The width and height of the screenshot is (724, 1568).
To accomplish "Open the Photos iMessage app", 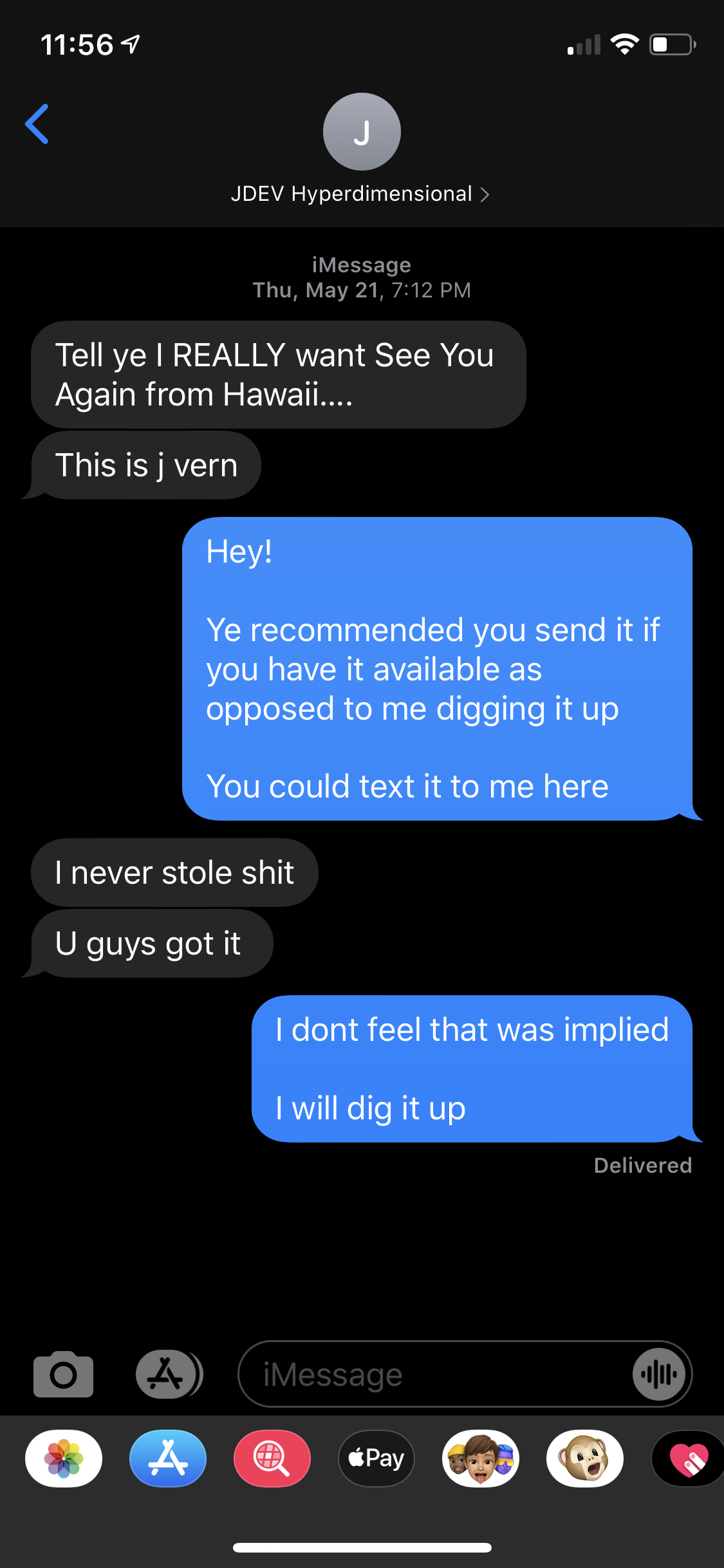I will (x=64, y=1458).
